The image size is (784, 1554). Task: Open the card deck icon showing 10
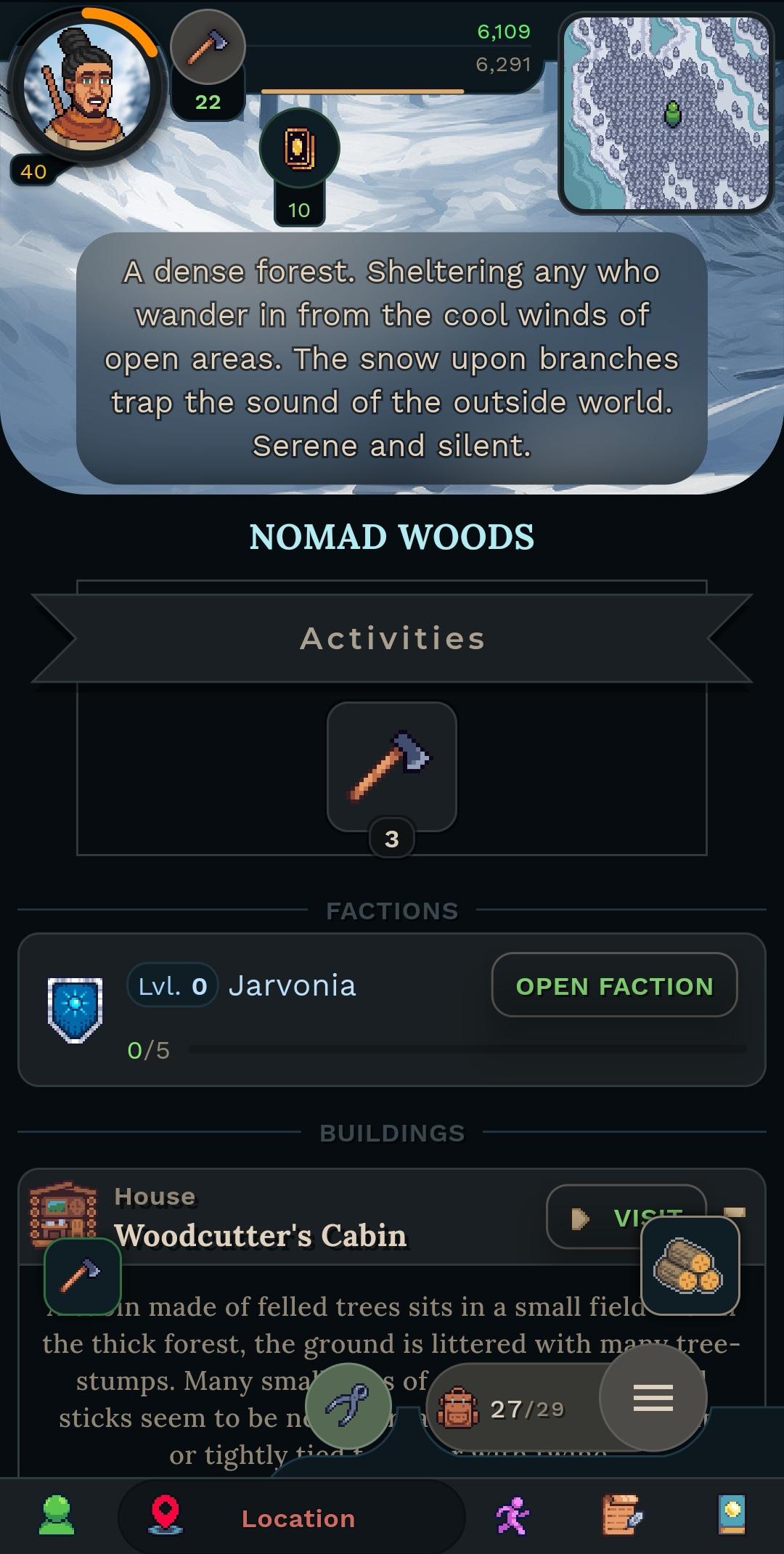pos(299,149)
